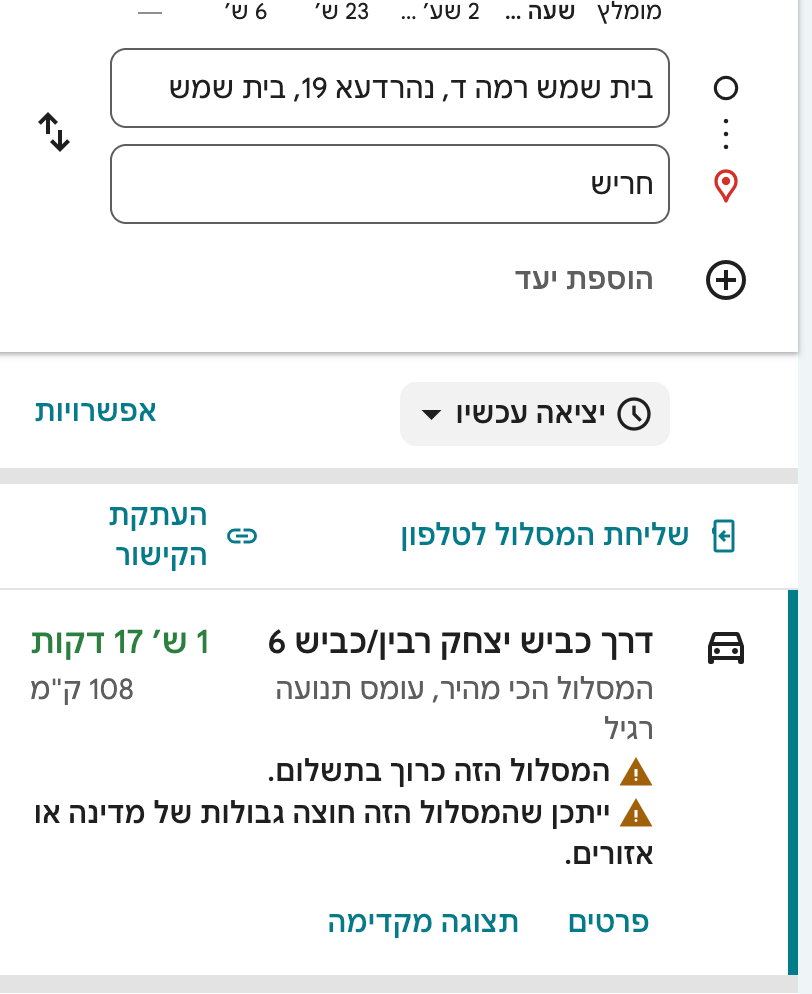Edit the starting point field for Beit Shemesh
The height and width of the screenshot is (994, 812).
coord(390,88)
